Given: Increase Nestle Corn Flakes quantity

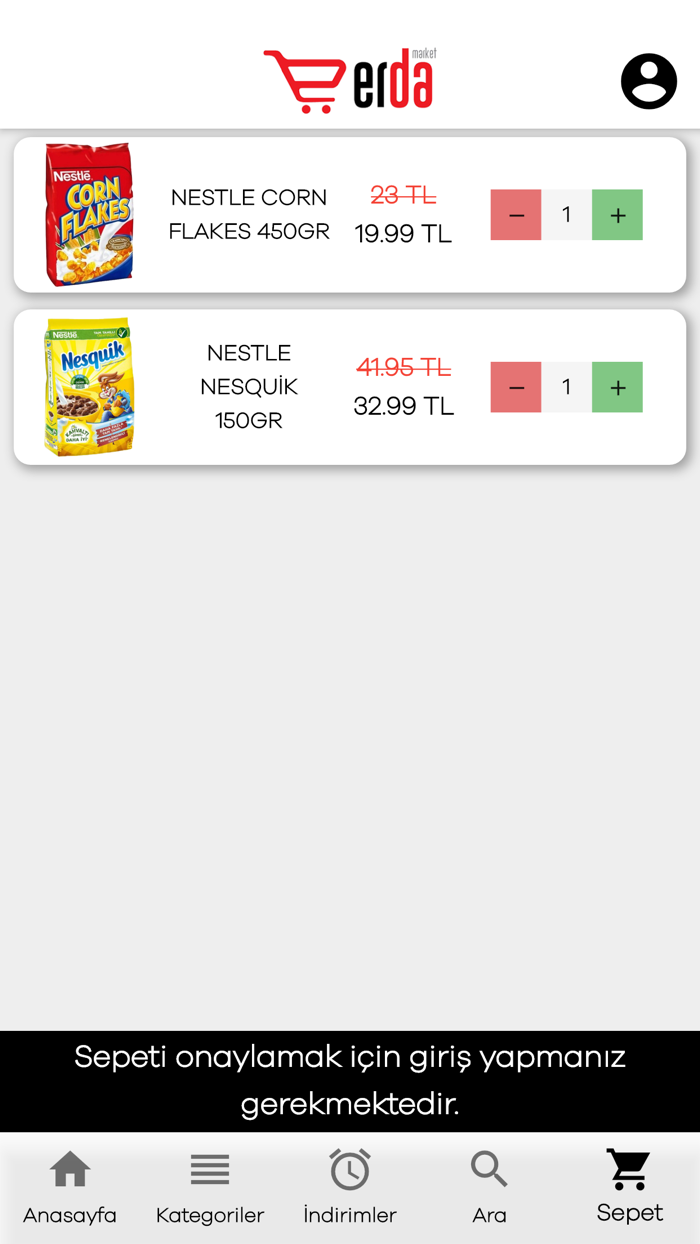Looking at the screenshot, I should coord(617,215).
